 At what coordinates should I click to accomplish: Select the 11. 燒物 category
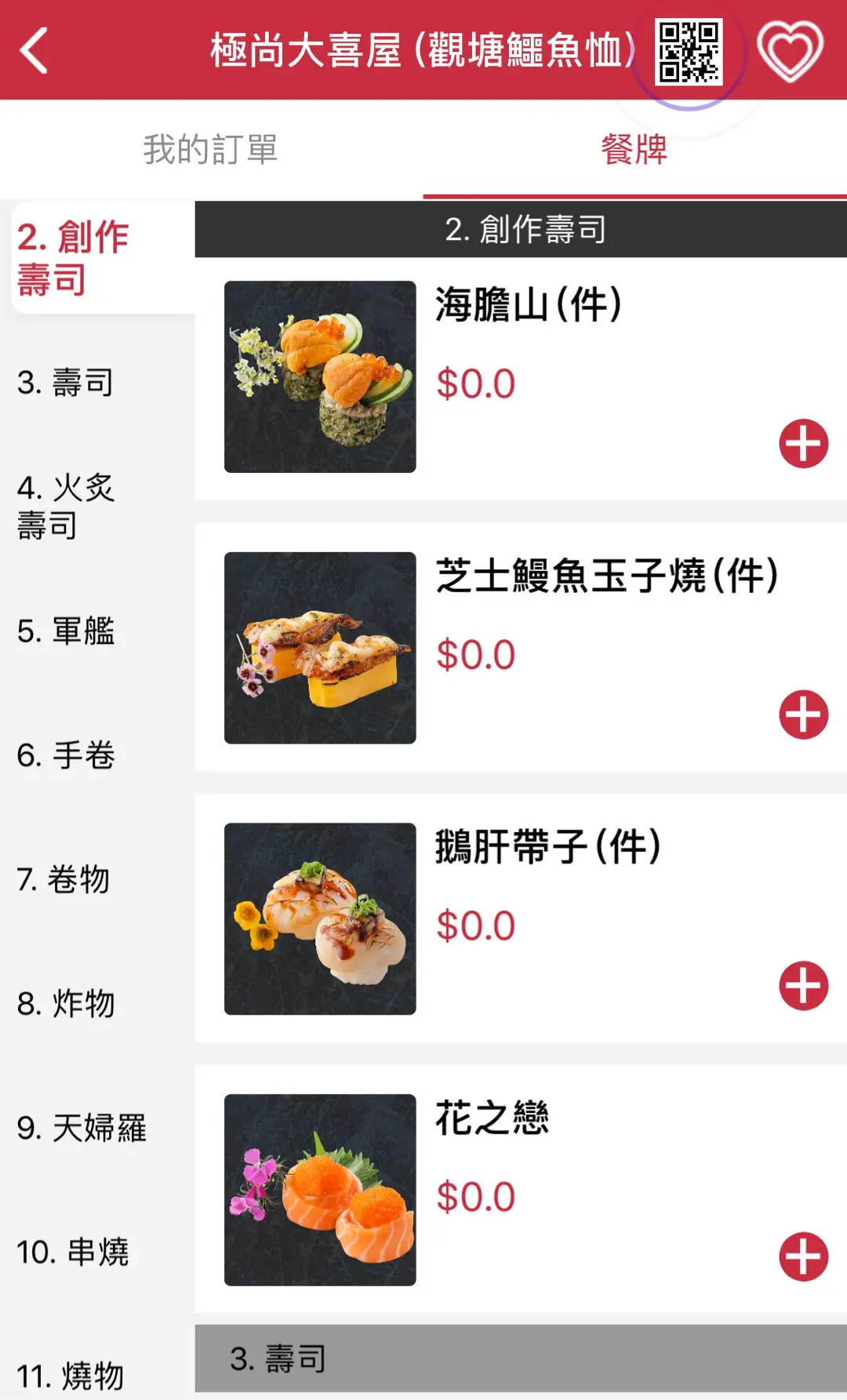71,1376
